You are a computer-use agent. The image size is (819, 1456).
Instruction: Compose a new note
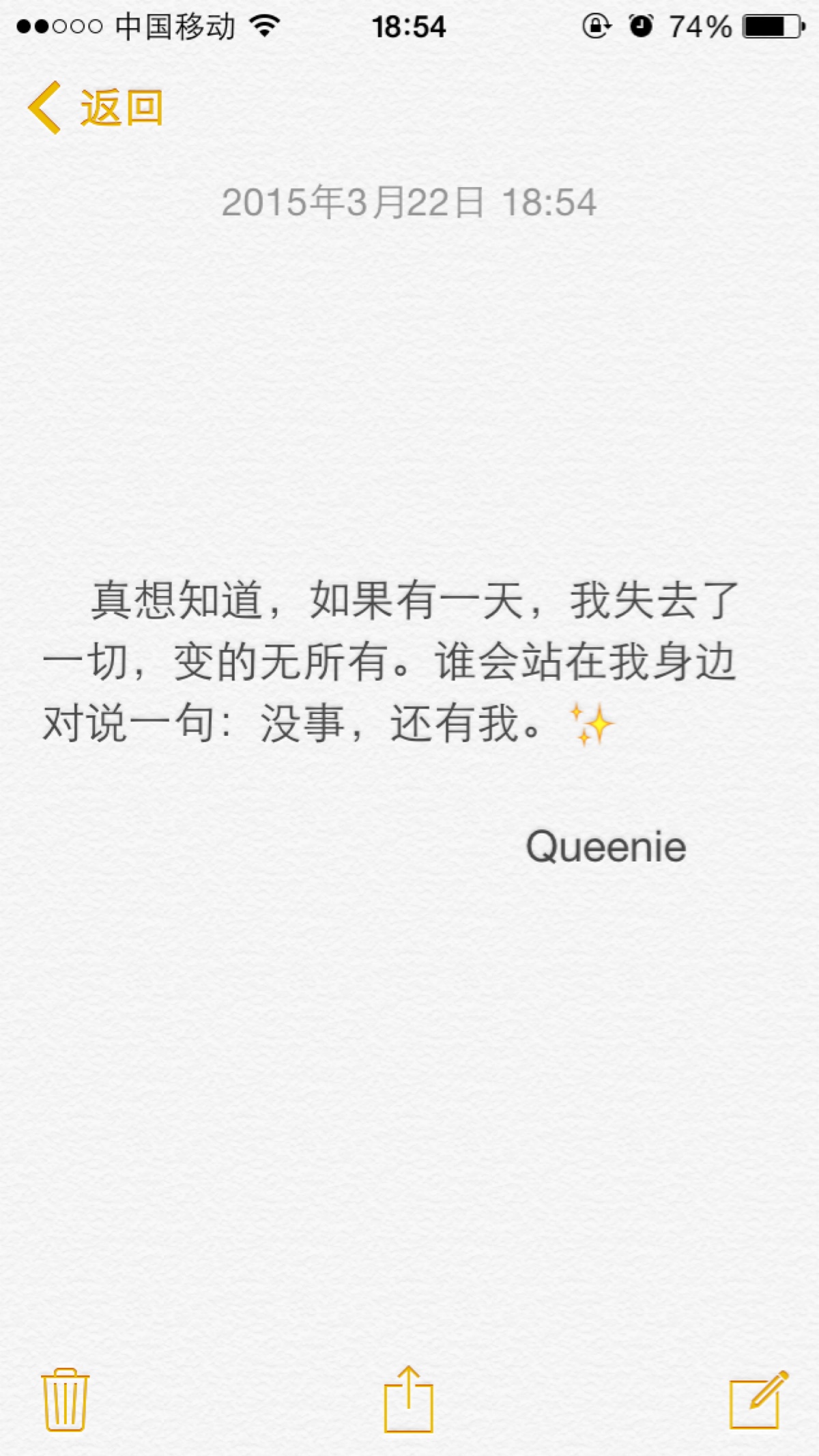pos(758,1399)
